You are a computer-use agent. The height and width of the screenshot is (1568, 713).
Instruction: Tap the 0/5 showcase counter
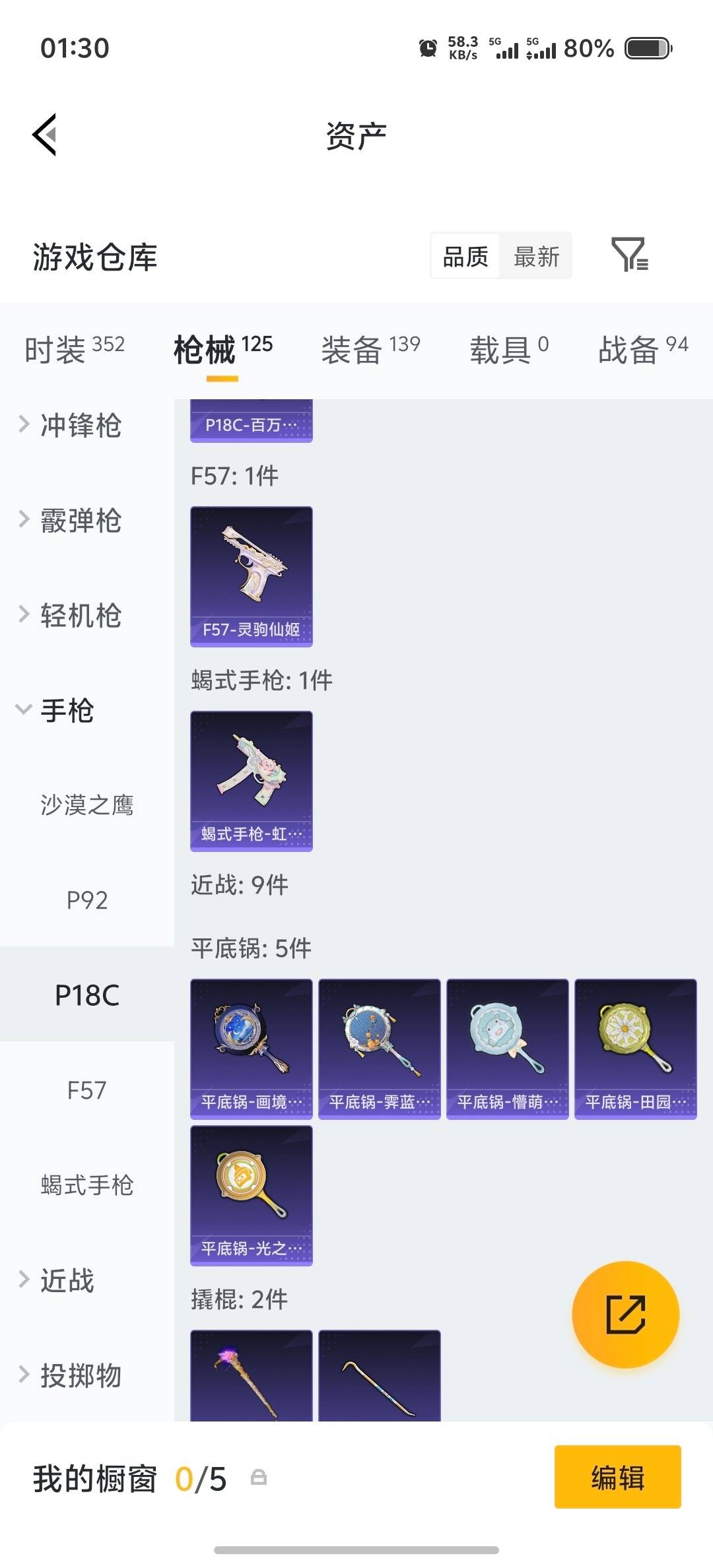tap(201, 1478)
